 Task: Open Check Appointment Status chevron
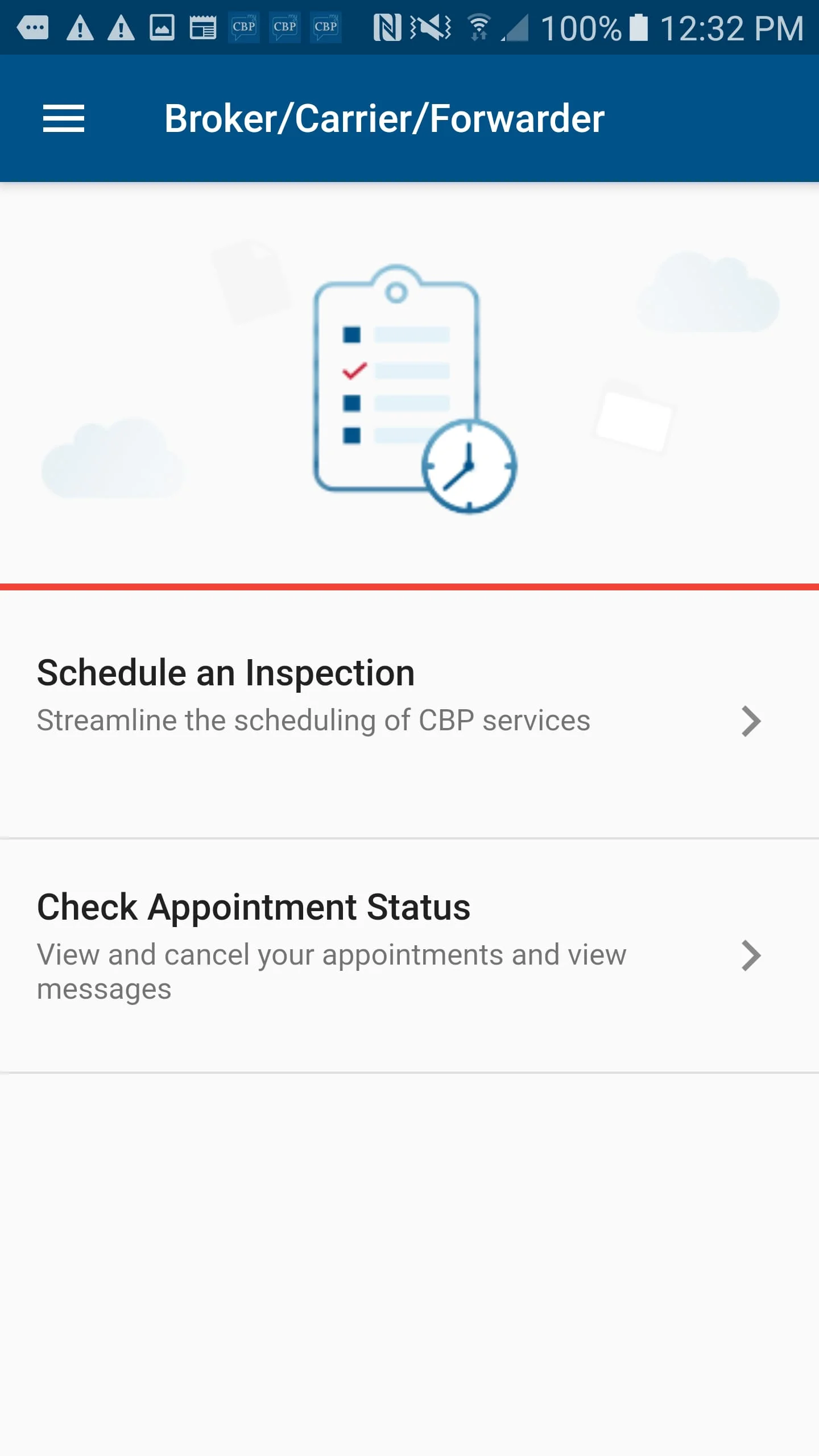[750, 955]
